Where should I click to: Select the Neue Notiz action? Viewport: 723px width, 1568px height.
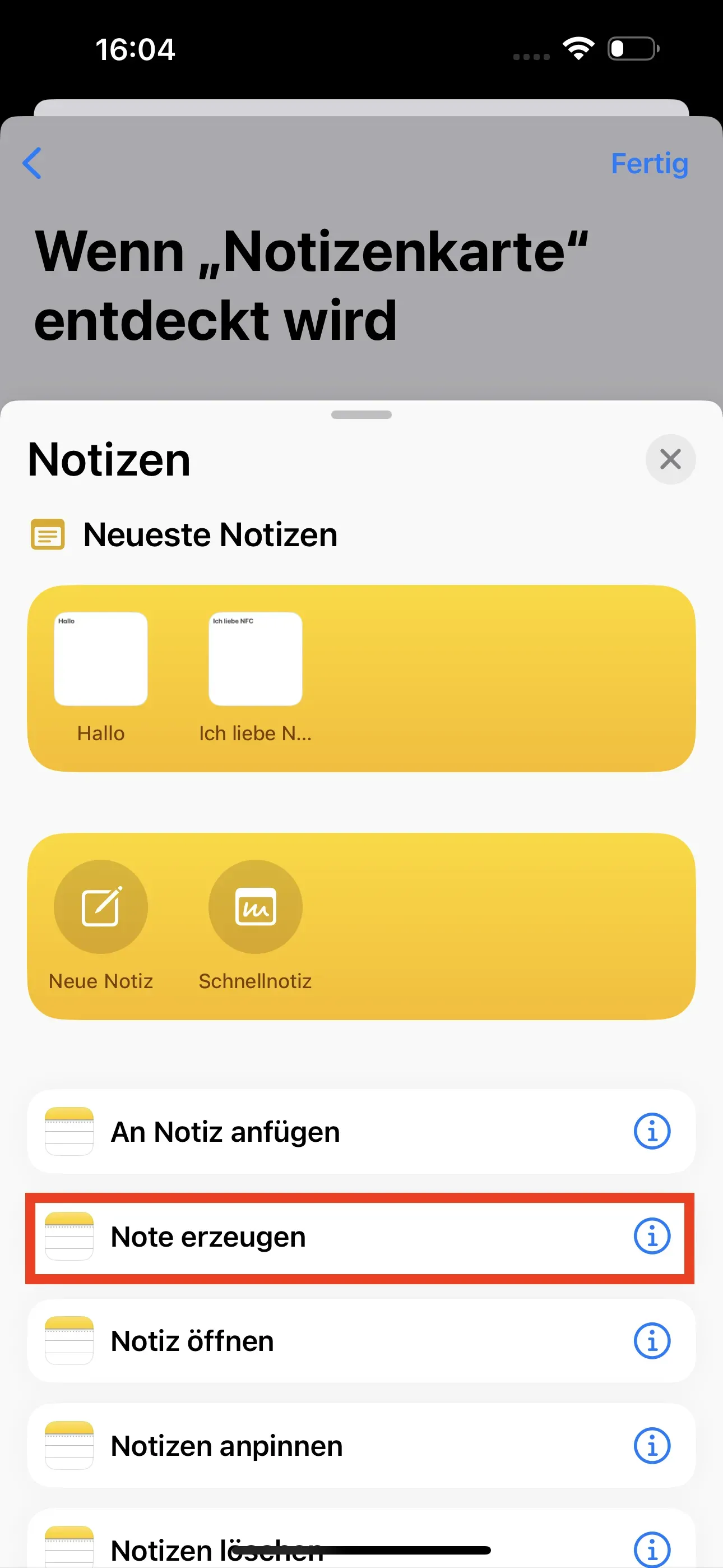click(101, 925)
